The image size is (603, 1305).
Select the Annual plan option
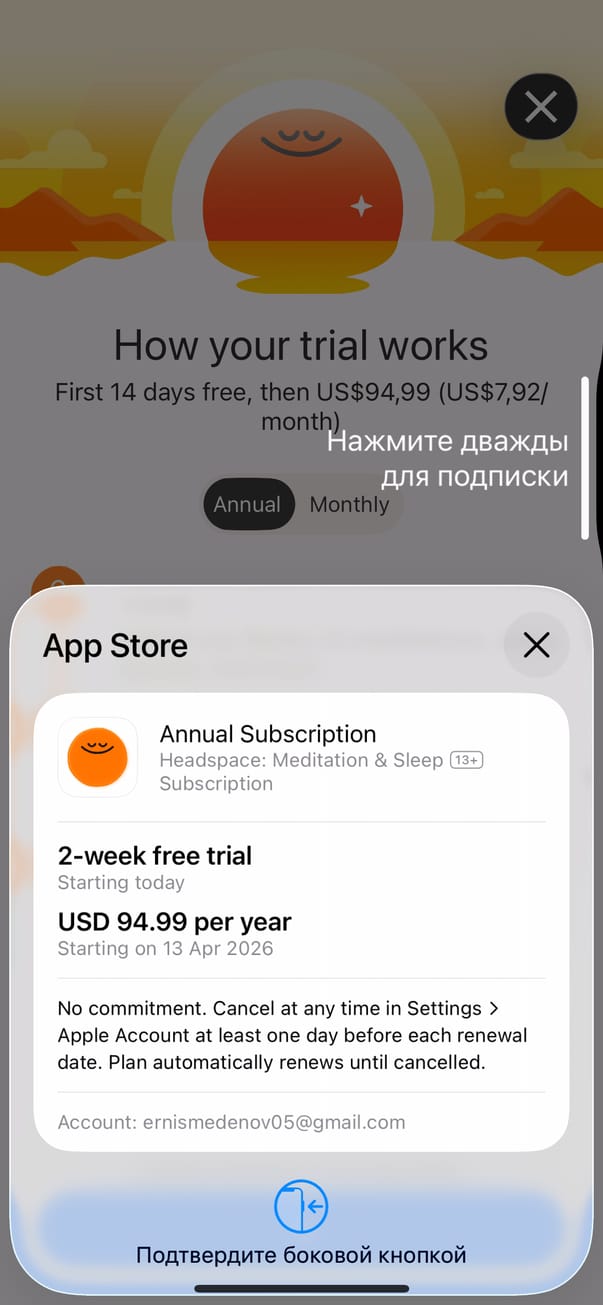coord(248,504)
